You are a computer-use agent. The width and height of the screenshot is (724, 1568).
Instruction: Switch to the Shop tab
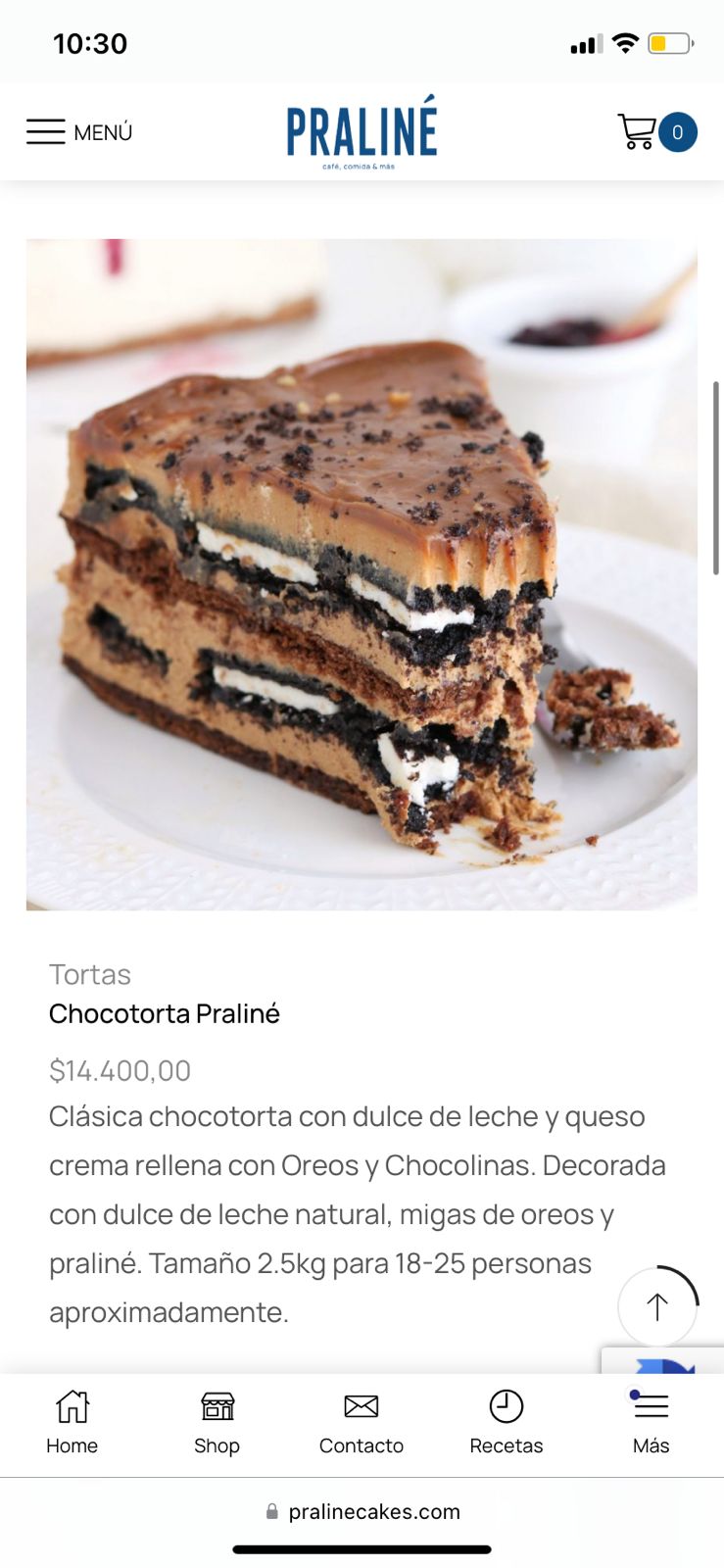click(217, 1423)
